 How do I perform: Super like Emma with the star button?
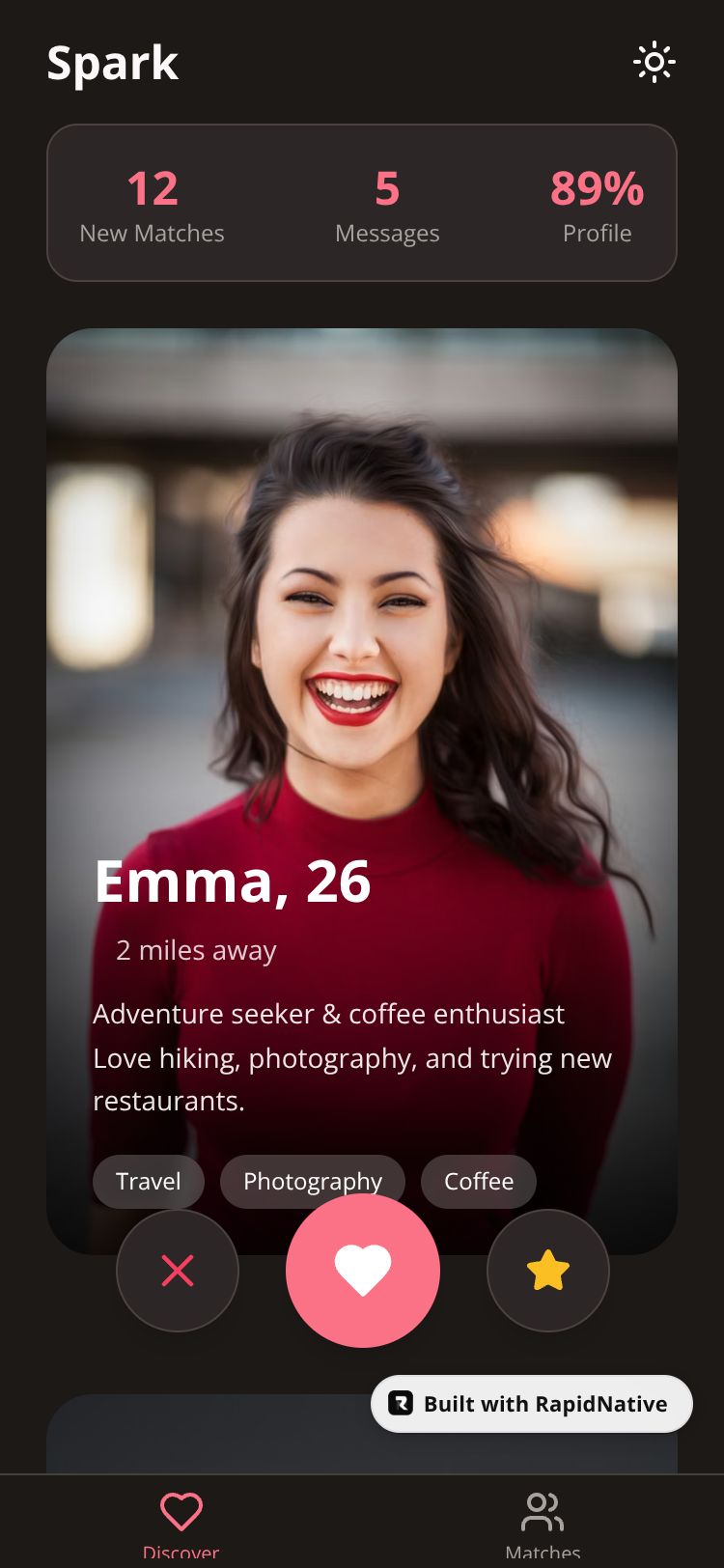pyautogui.click(x=547, y=1271)
